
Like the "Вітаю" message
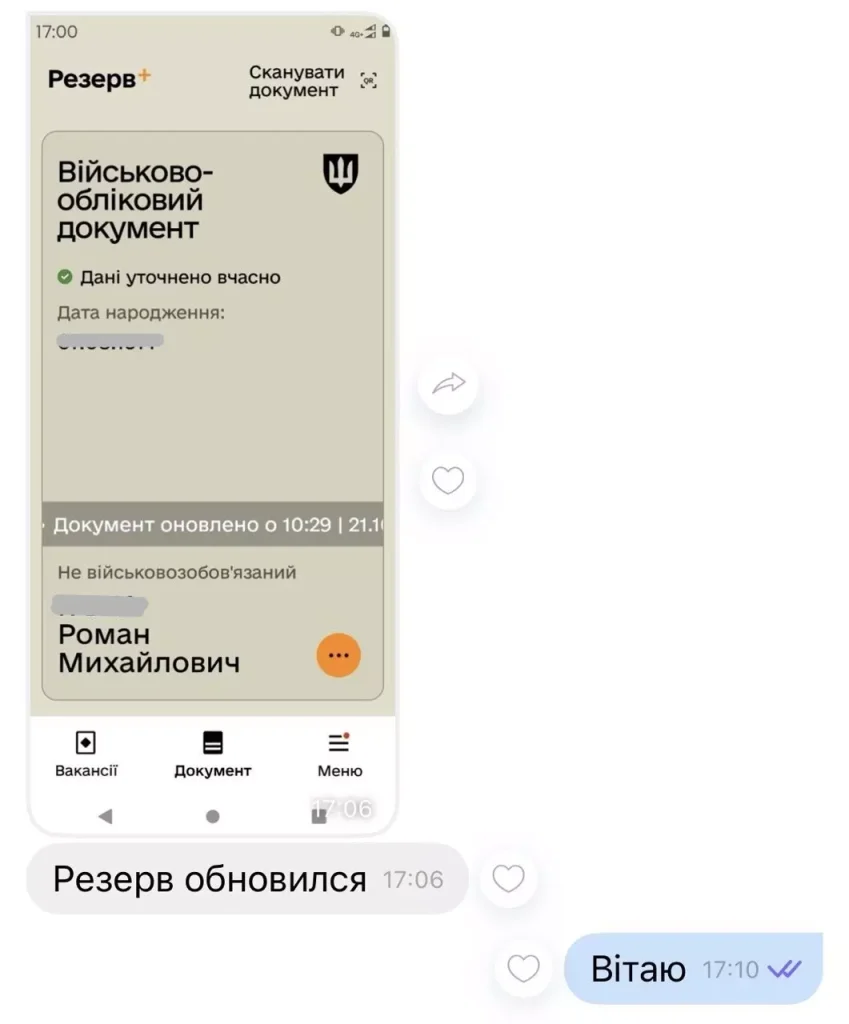tap(523, 968)
